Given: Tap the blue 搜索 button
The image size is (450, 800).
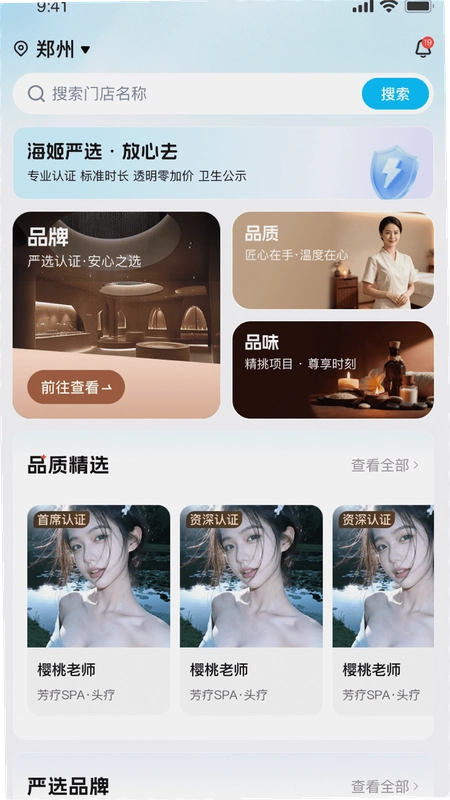Looking at the screenshot, I should coord(395,94).
